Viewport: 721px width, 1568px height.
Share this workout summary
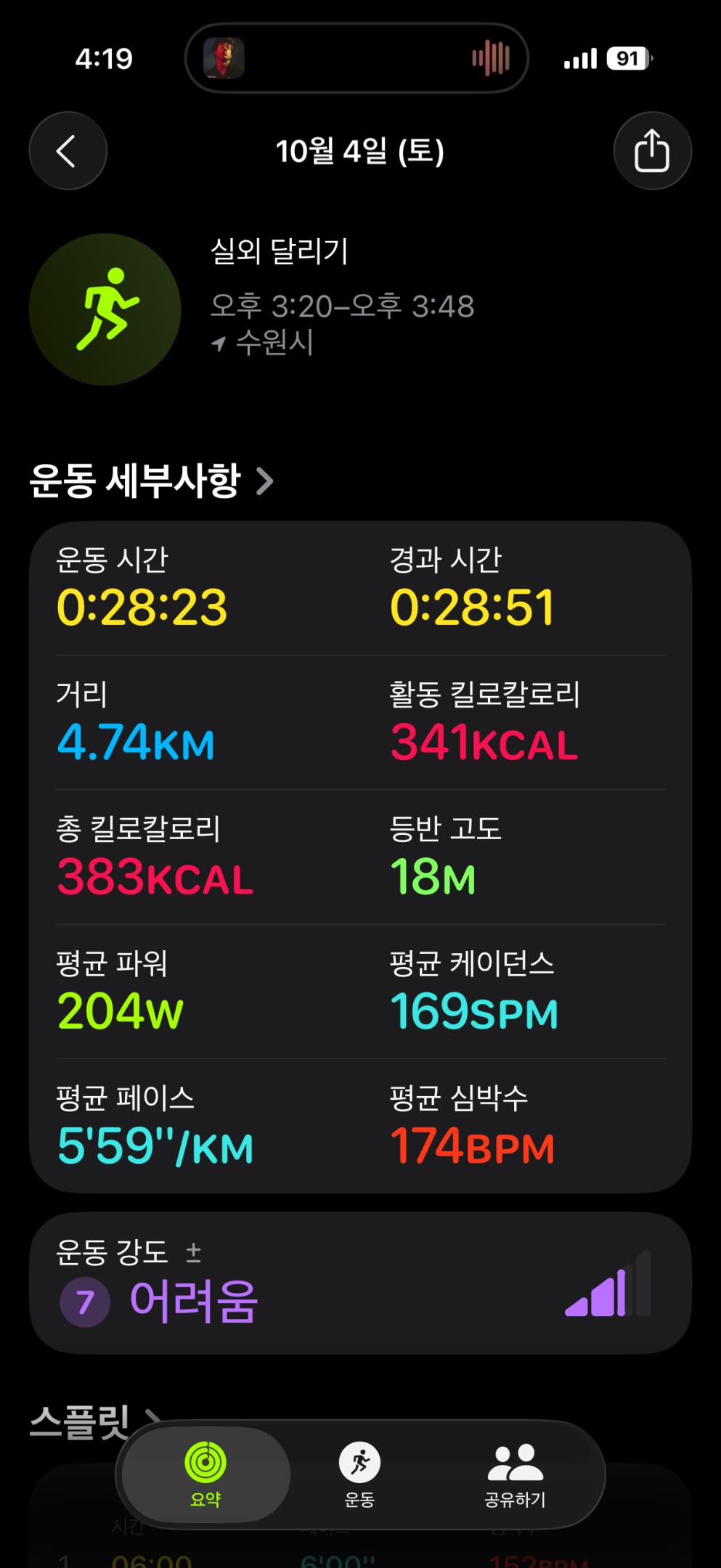(x=651, y=151)
